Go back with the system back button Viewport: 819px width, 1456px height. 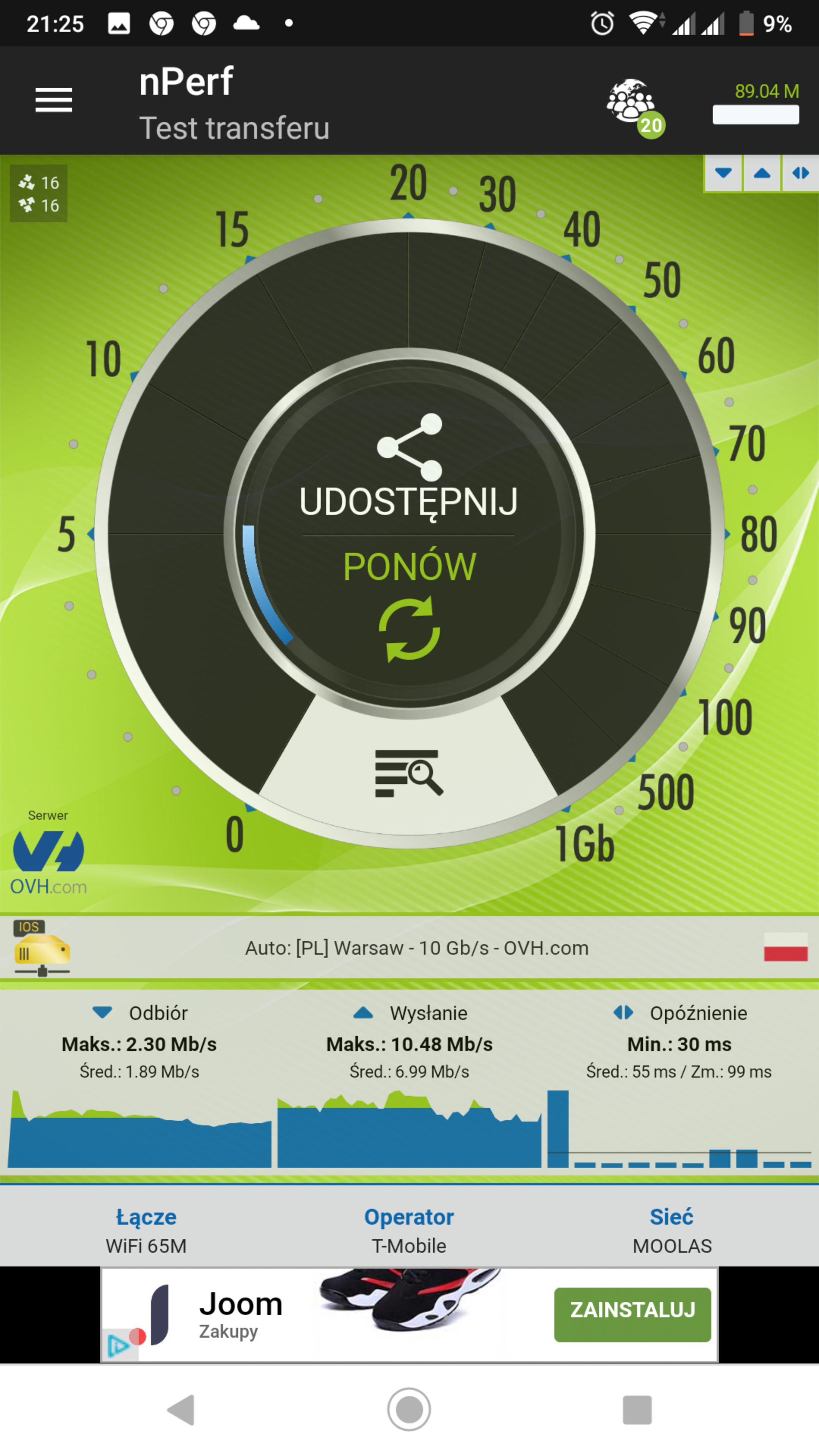tap(182, 1410)
